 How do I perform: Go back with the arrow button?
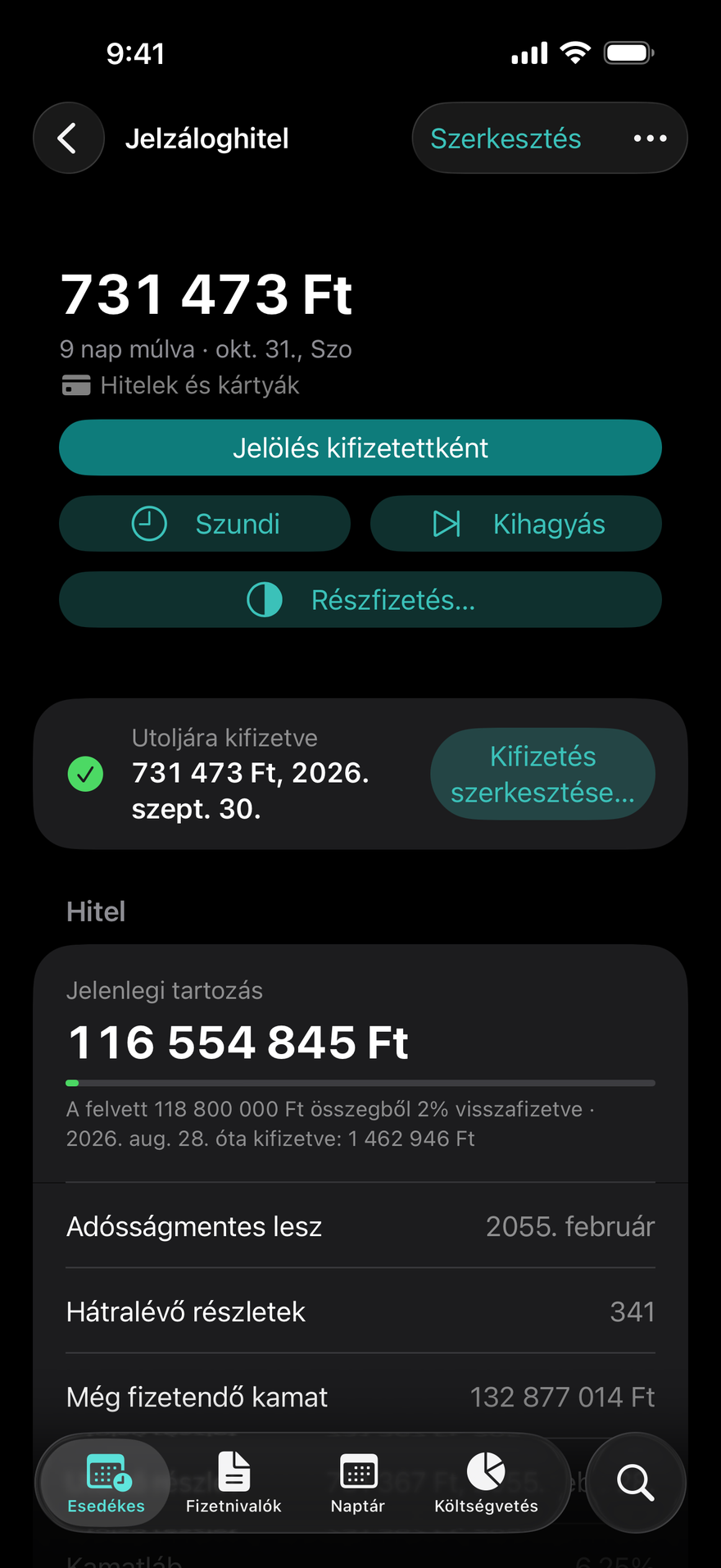(69, 138)
